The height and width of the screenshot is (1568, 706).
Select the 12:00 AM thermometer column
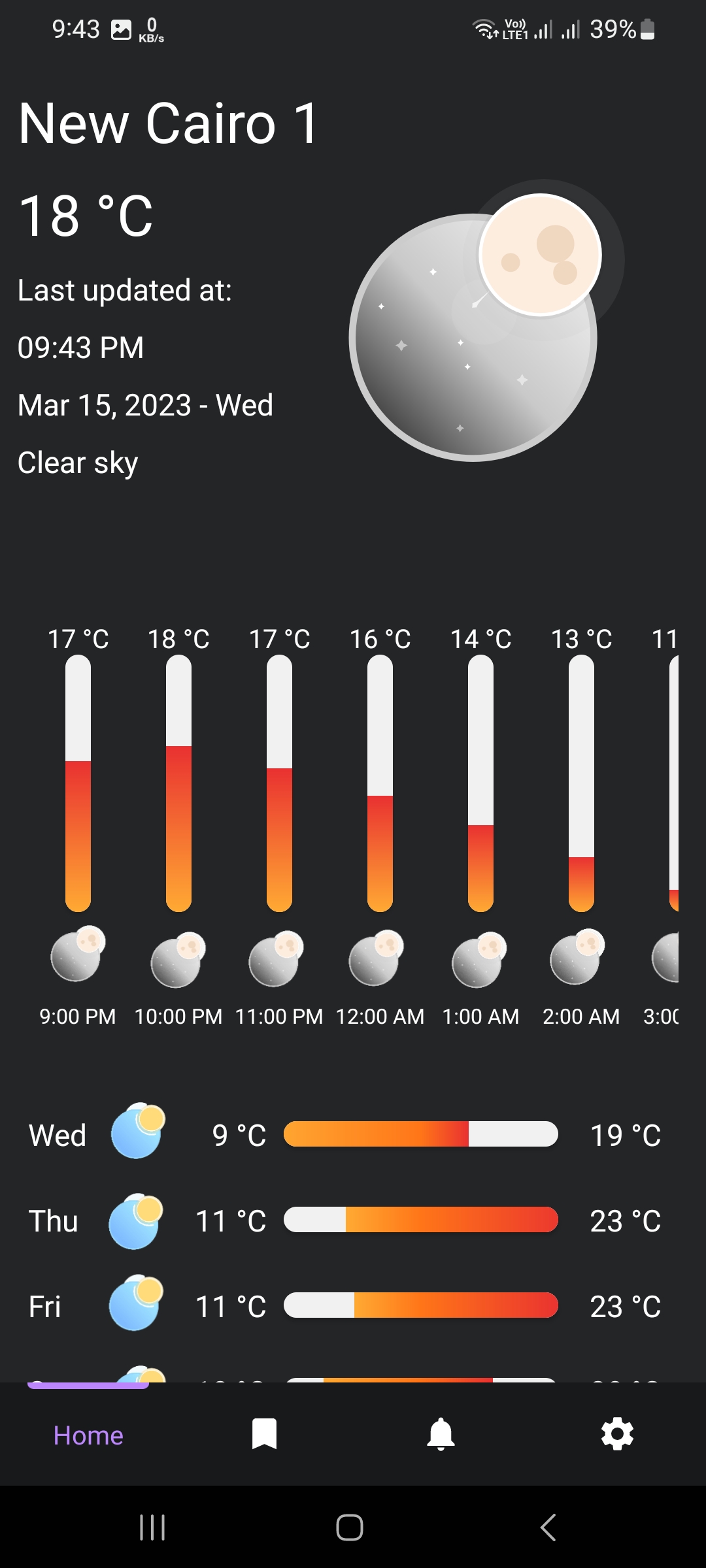pos(379,784)
